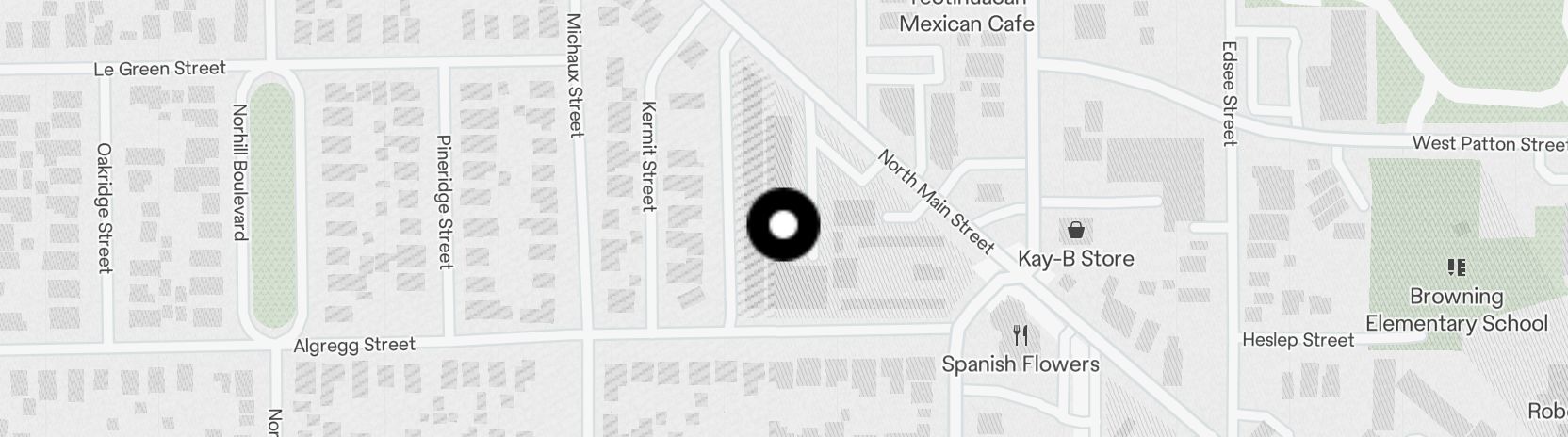The height and width of the screenshot is (437, 1568).
Task: Open the Spanish Flowers restaurant marker
Action: [x=1020, y=335]
